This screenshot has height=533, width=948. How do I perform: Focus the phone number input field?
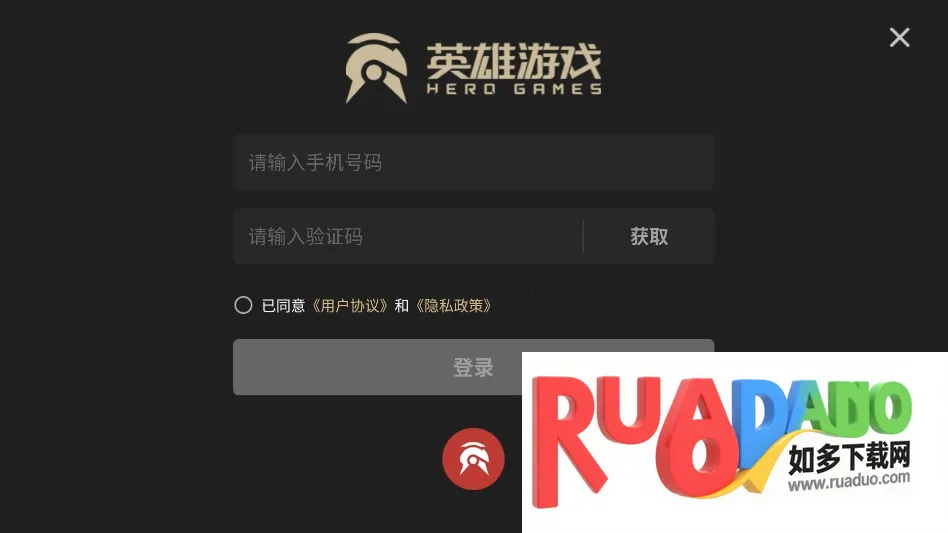pyautogui.click(x=473, y=163)
